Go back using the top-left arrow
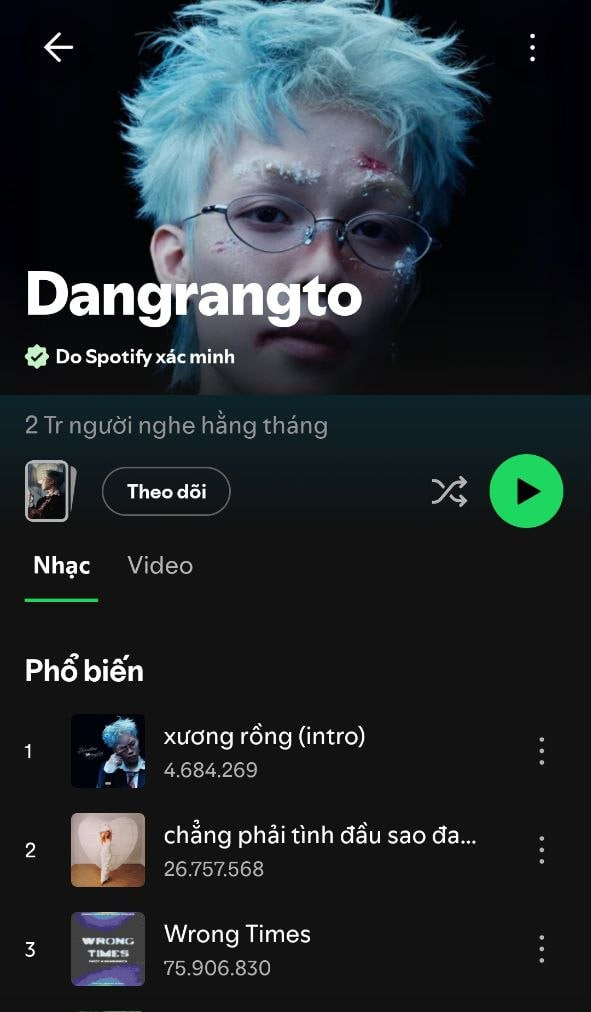591x1012 pixels. [x=58, y=48]
